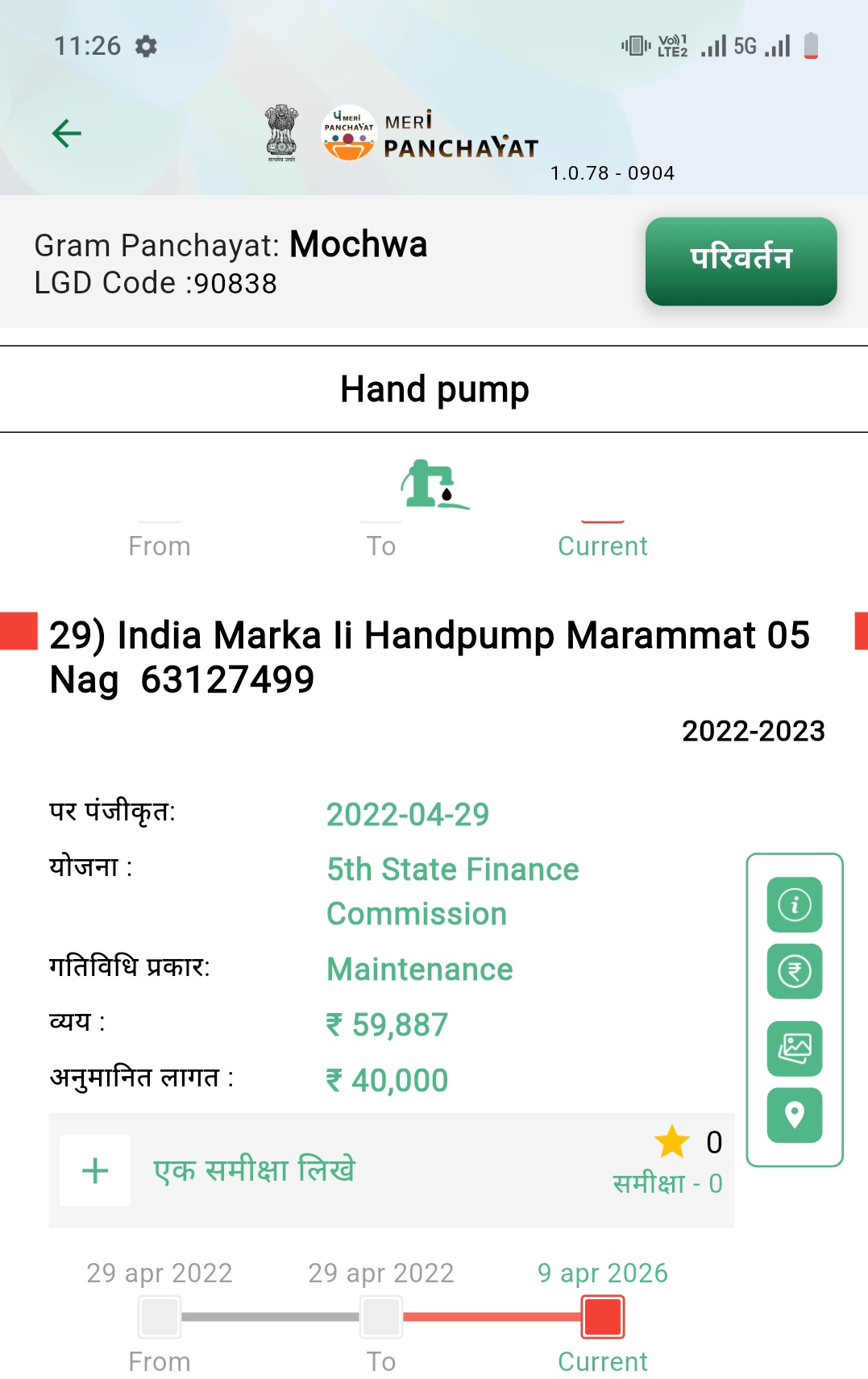This screenshot has width=868, height=1379.
Task: Show the work location on the map
Action: point(794,1115)
